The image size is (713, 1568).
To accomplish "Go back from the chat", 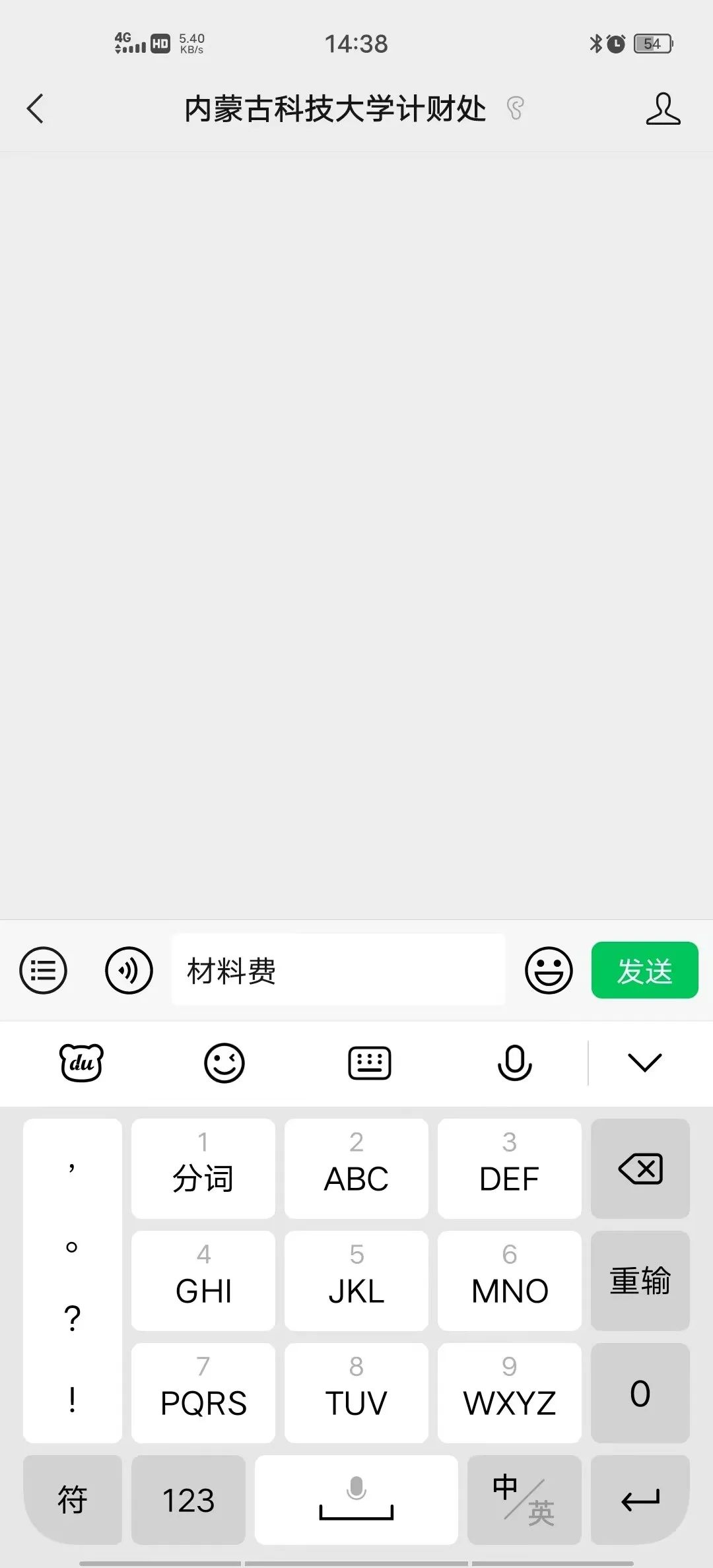I will tap(36, 109).
